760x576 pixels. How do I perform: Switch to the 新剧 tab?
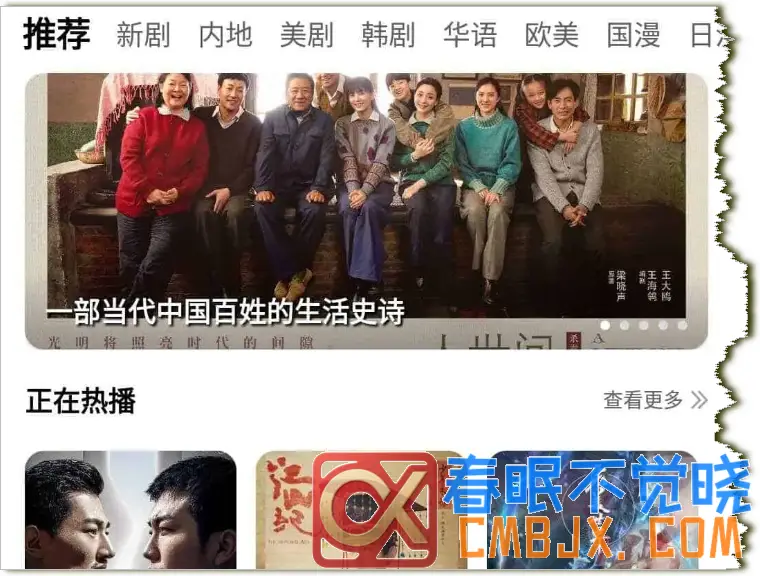coord(143,36)
